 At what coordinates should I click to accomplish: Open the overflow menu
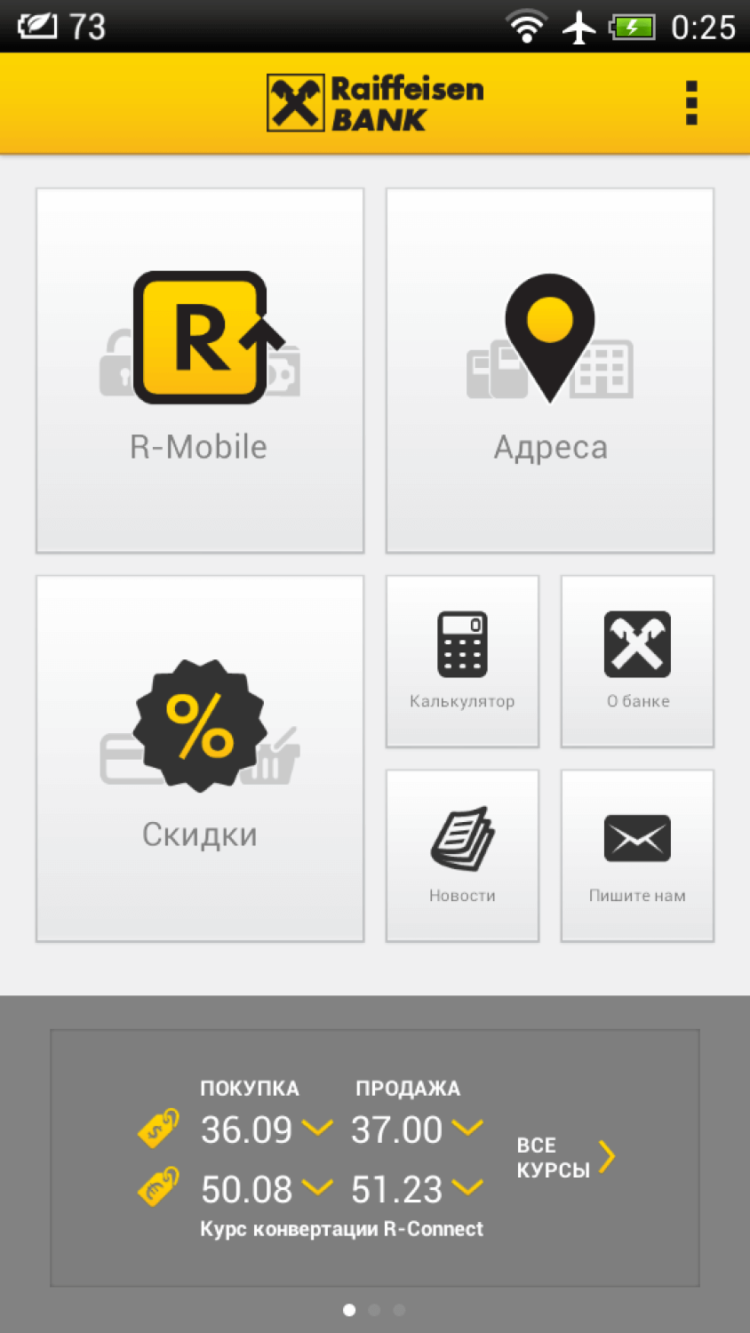tap(691, 103)
